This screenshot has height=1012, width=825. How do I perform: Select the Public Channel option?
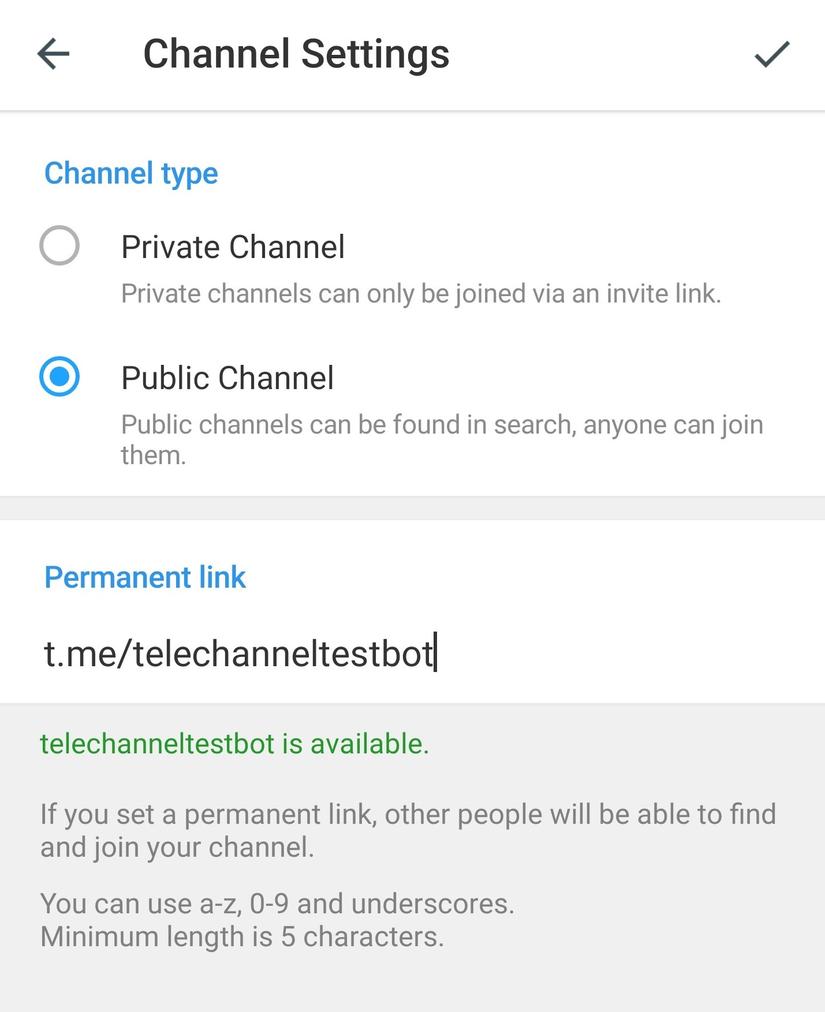coord(60,377)
